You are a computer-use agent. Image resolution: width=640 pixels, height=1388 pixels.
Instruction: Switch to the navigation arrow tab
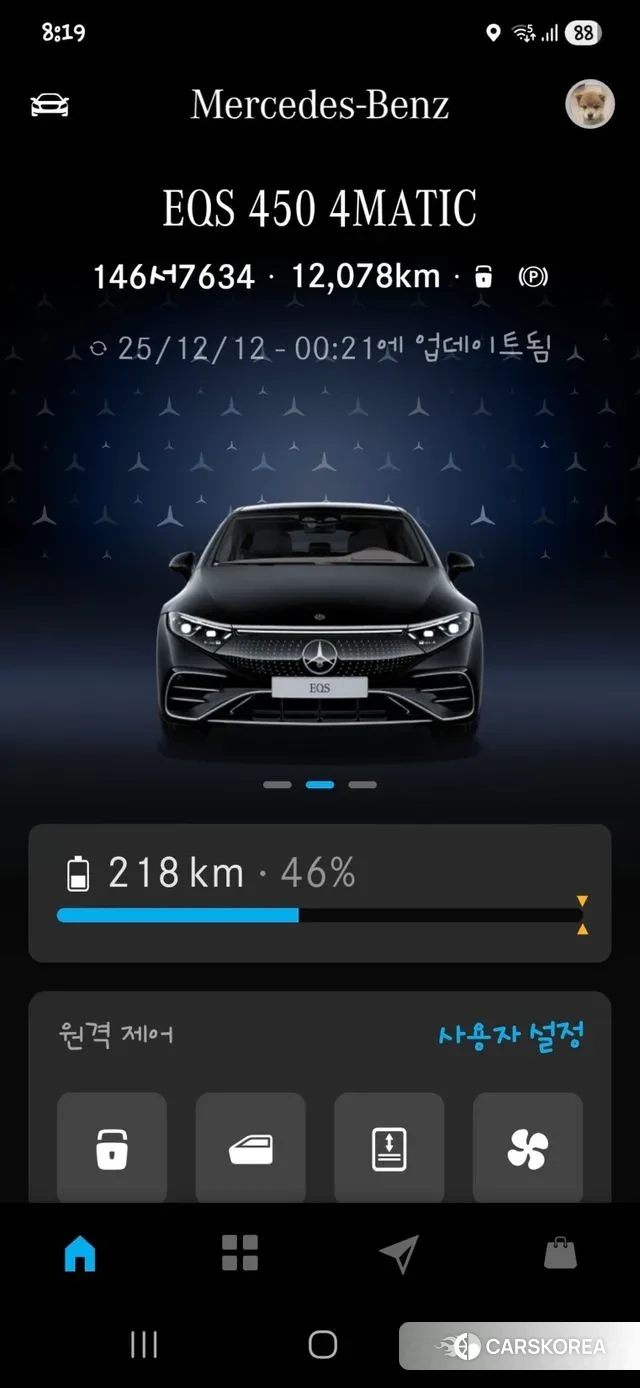click(399, 1253)
